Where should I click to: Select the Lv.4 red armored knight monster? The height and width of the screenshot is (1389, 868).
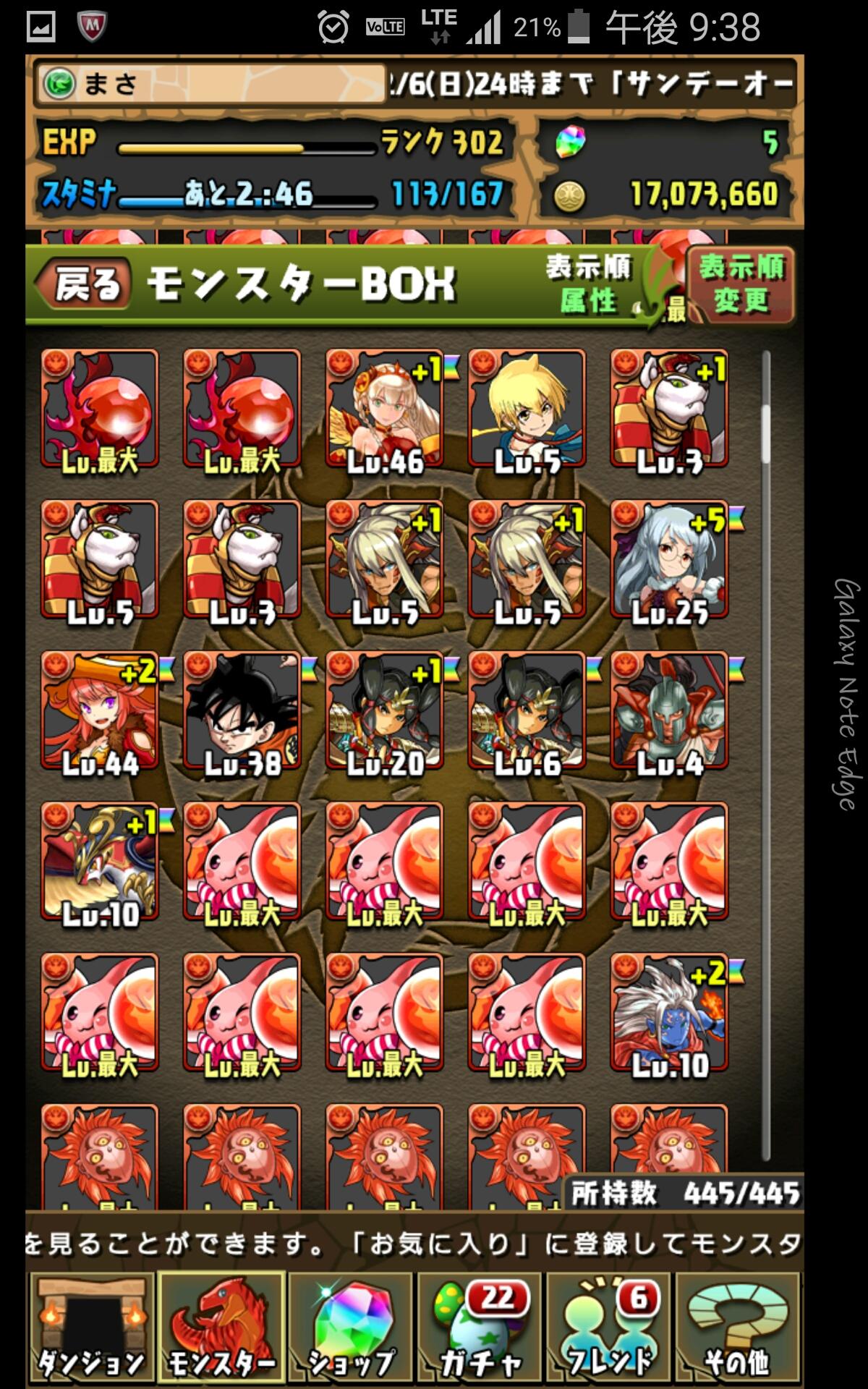click(669, 711)
